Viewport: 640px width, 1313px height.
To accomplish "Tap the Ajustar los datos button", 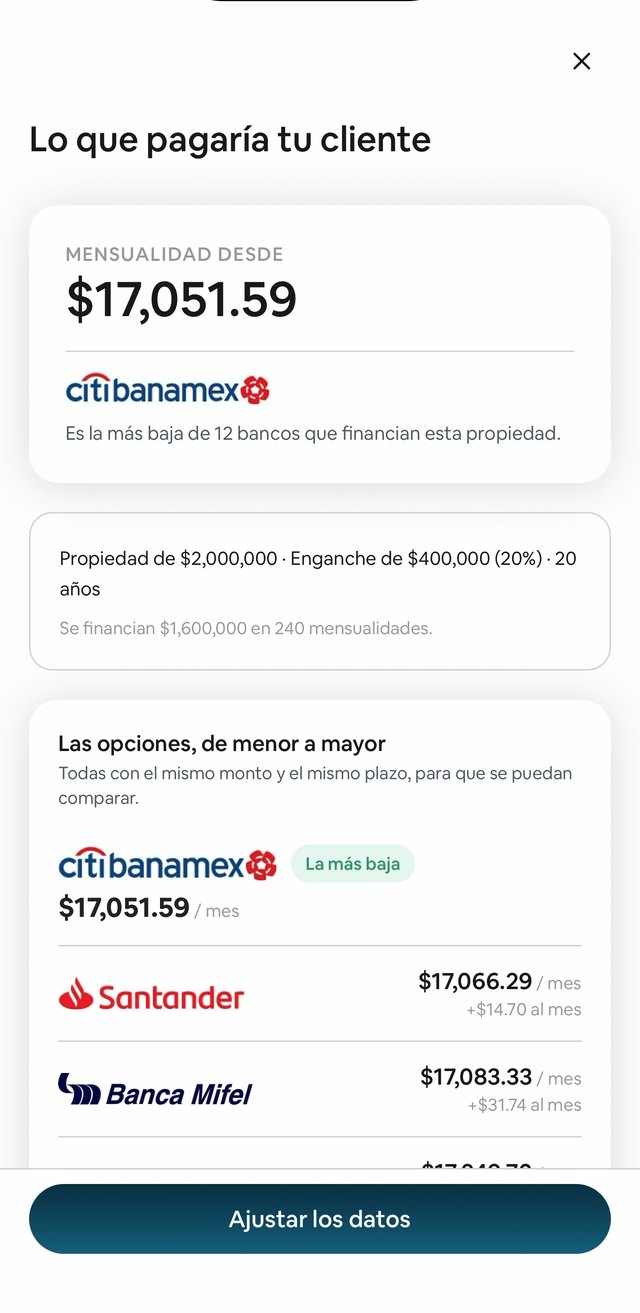I will (x=320, y=1219).
